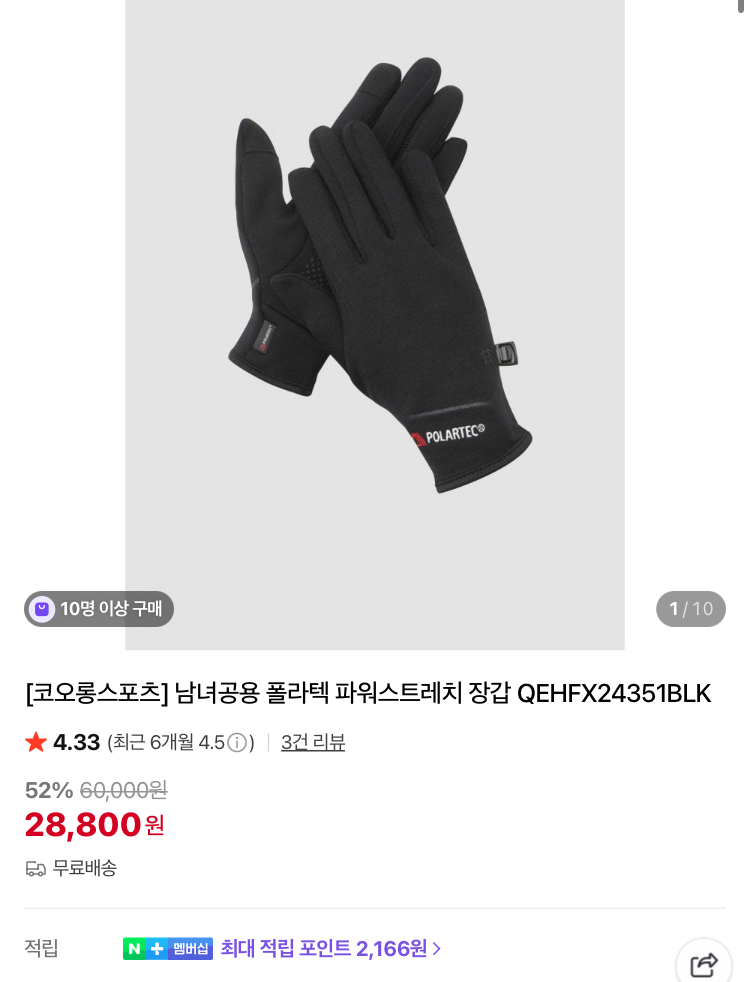Open the 3건 리뷰 reviews link

click(313, 743)
